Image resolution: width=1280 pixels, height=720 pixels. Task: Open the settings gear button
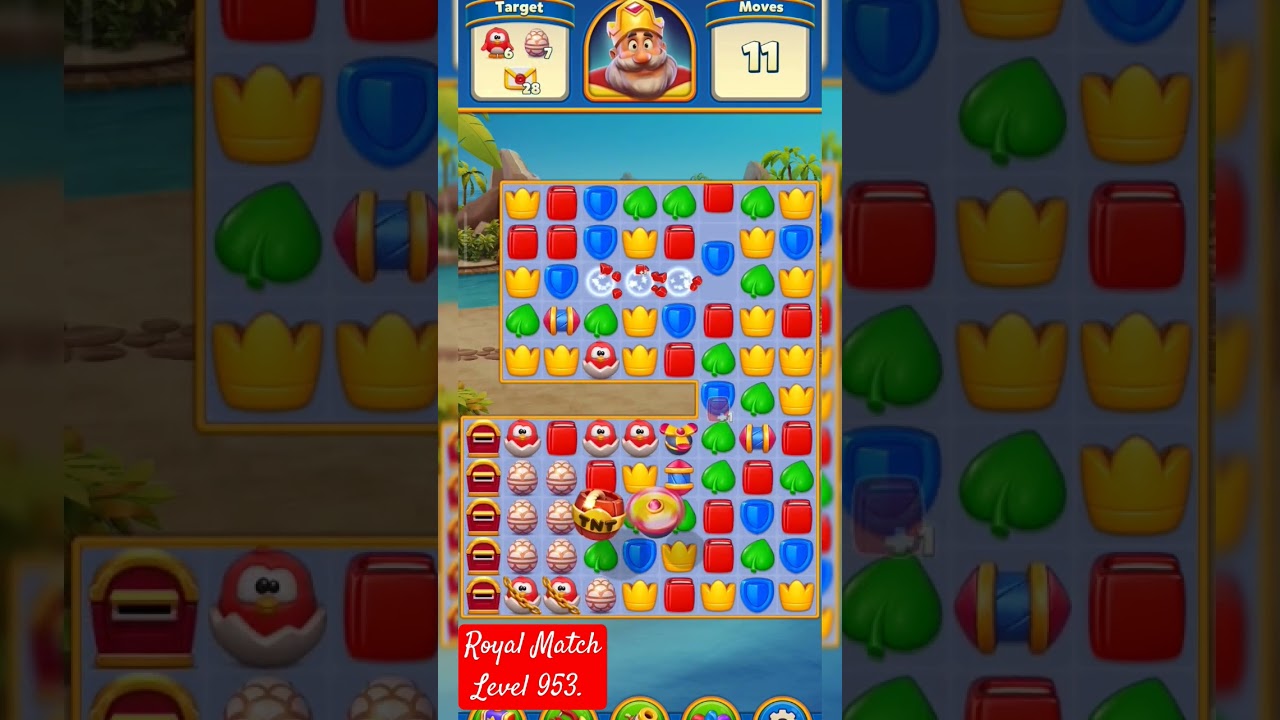pos(782,712)
